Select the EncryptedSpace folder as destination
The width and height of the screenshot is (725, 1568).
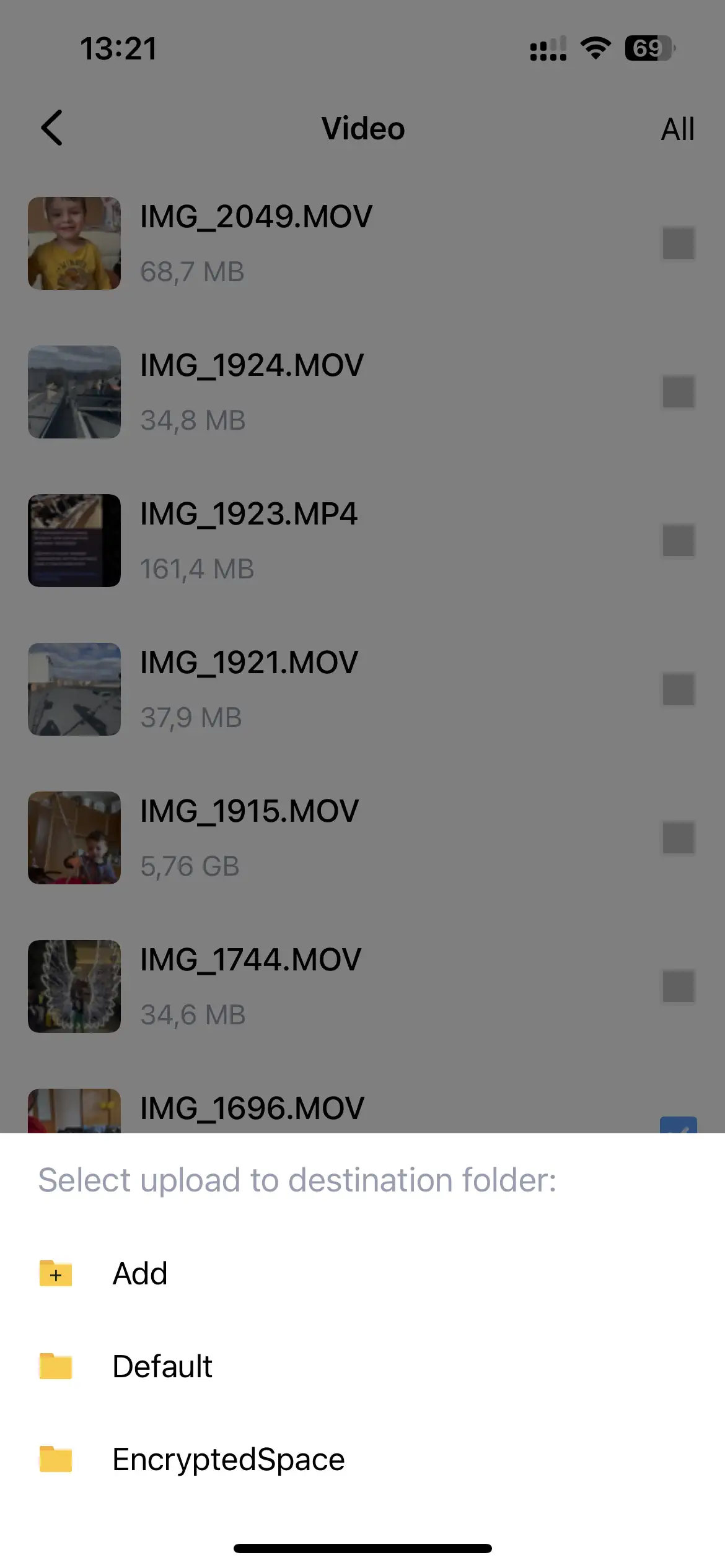coord(228,1460)
